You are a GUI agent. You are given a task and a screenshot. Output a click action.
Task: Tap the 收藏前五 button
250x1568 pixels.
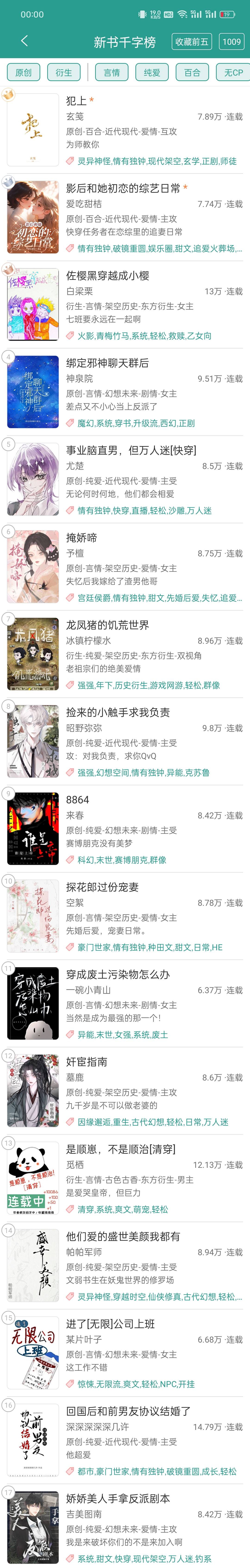click(192, 41)
